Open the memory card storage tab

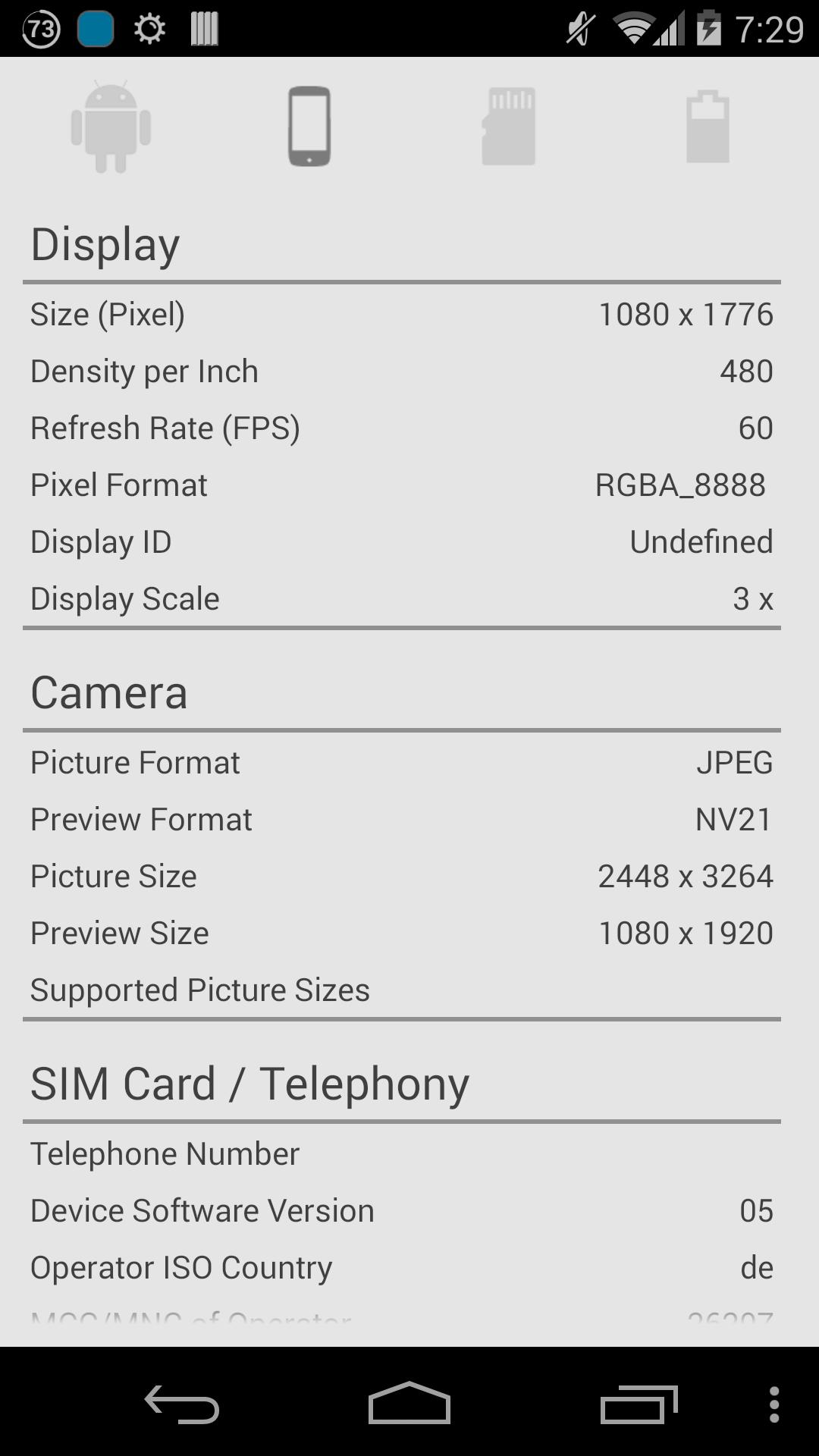point(509,127)
